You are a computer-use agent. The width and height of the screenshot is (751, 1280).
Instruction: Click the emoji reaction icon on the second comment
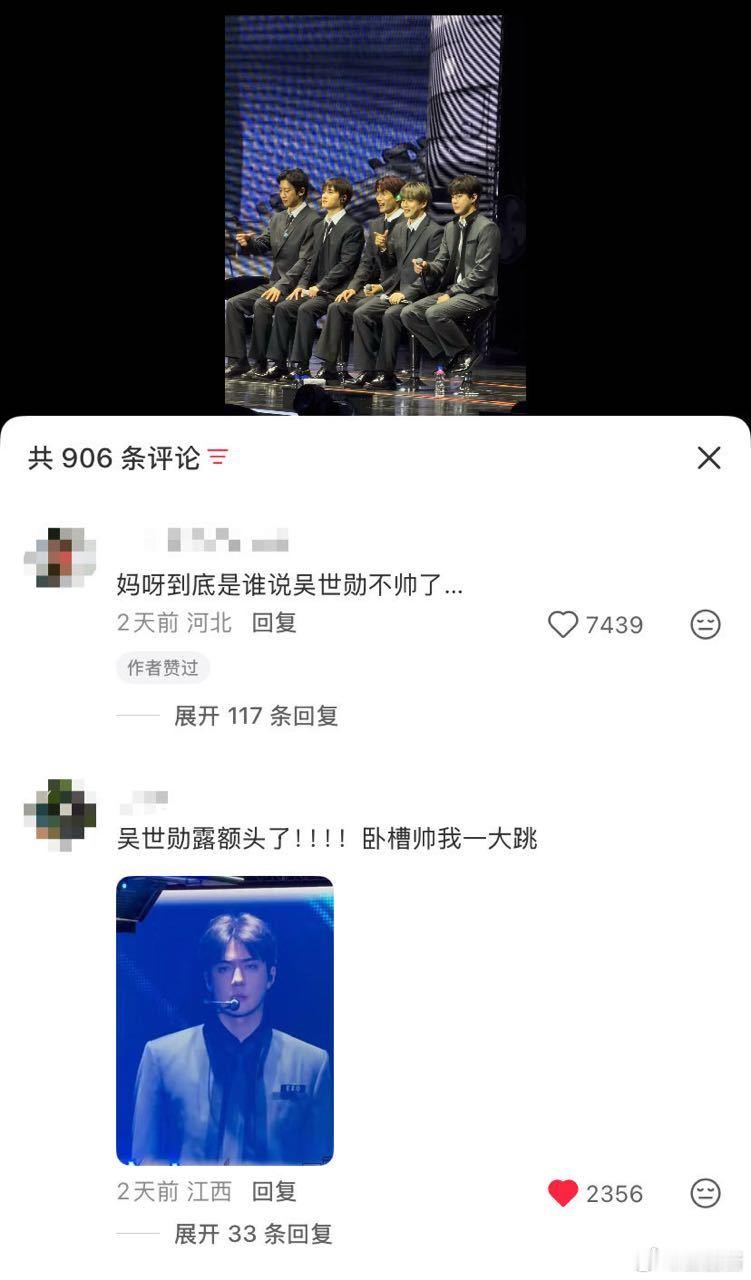tap(708, 1193)
